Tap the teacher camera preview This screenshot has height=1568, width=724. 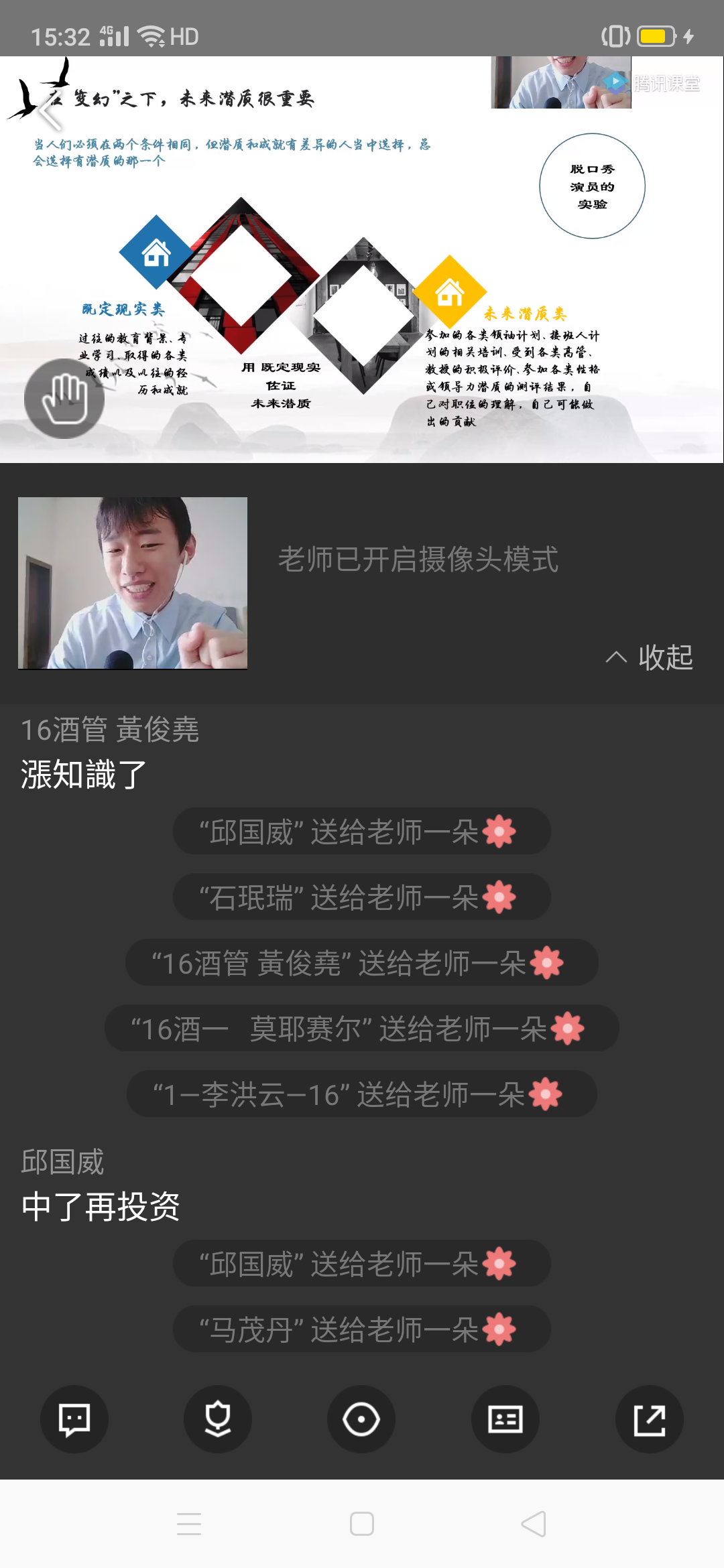[x=133, y=583]
